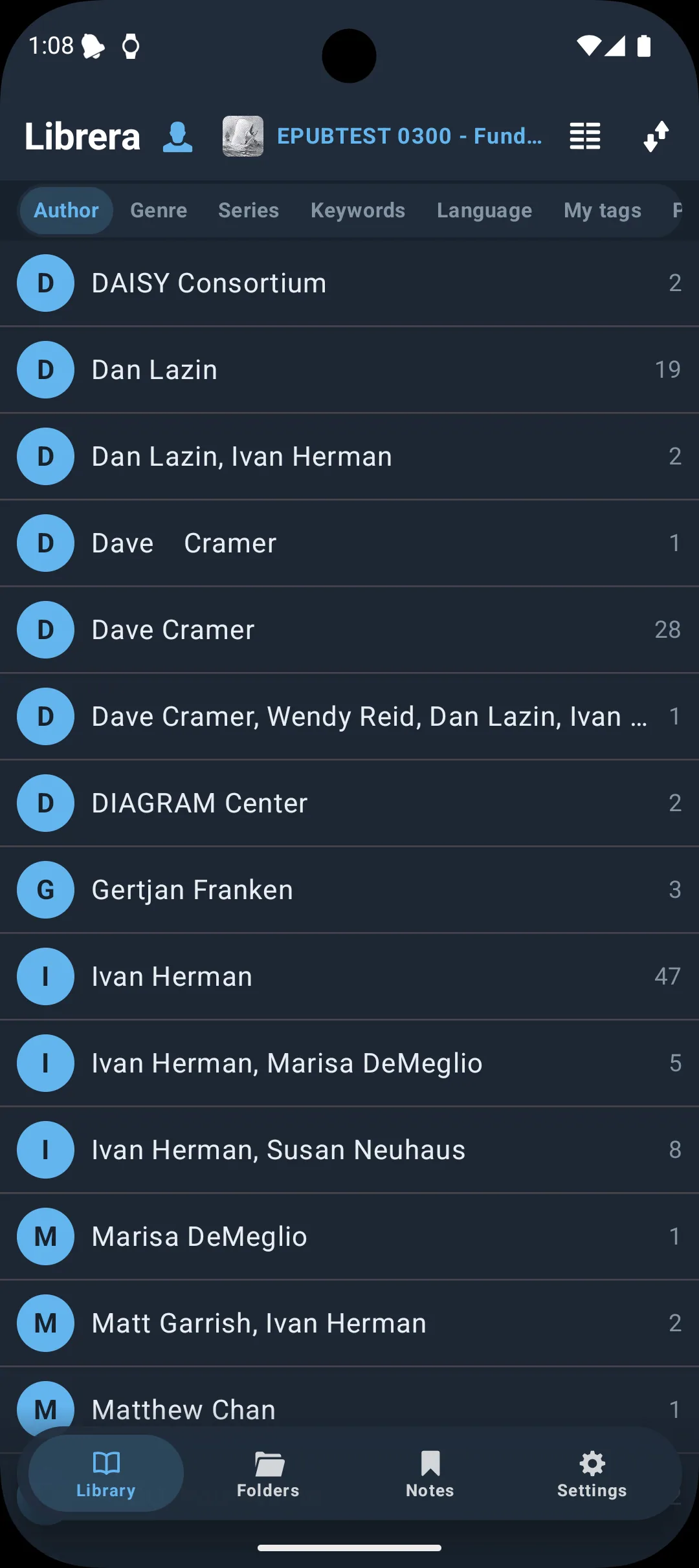The image size is (699, 1568).
Task: Select the Keywords tab
Action: tap(358, 210)
